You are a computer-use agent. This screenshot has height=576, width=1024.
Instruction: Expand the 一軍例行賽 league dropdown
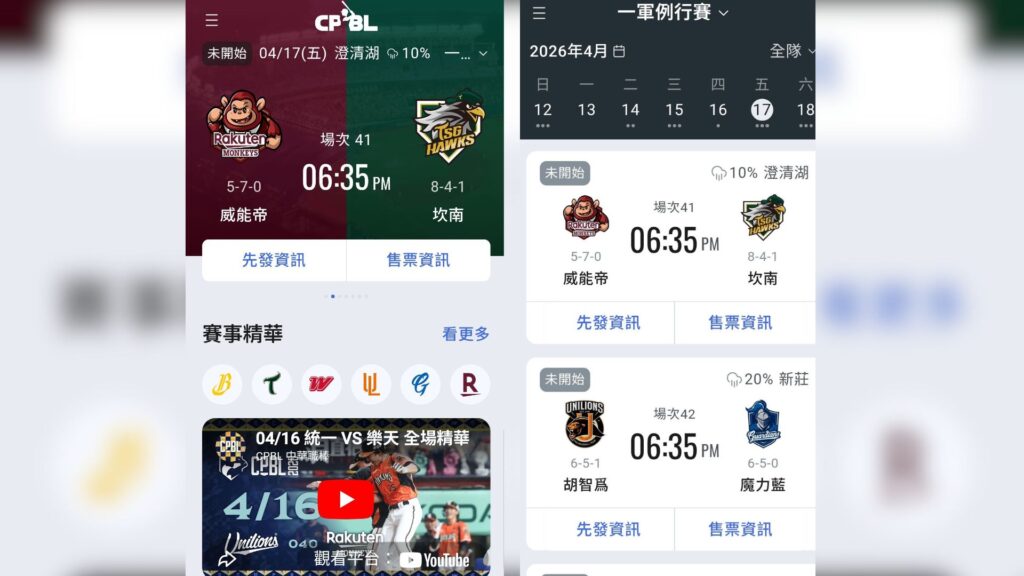674,13
